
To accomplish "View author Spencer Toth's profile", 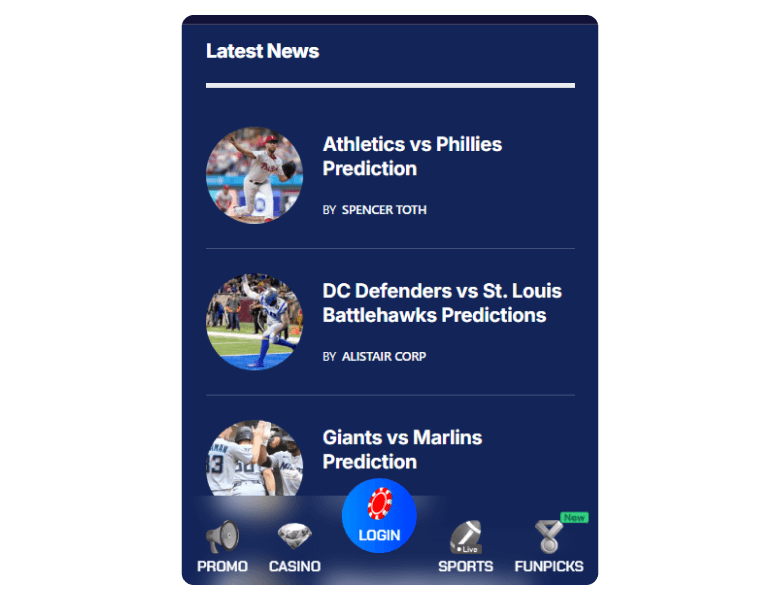I will [384, 210].
